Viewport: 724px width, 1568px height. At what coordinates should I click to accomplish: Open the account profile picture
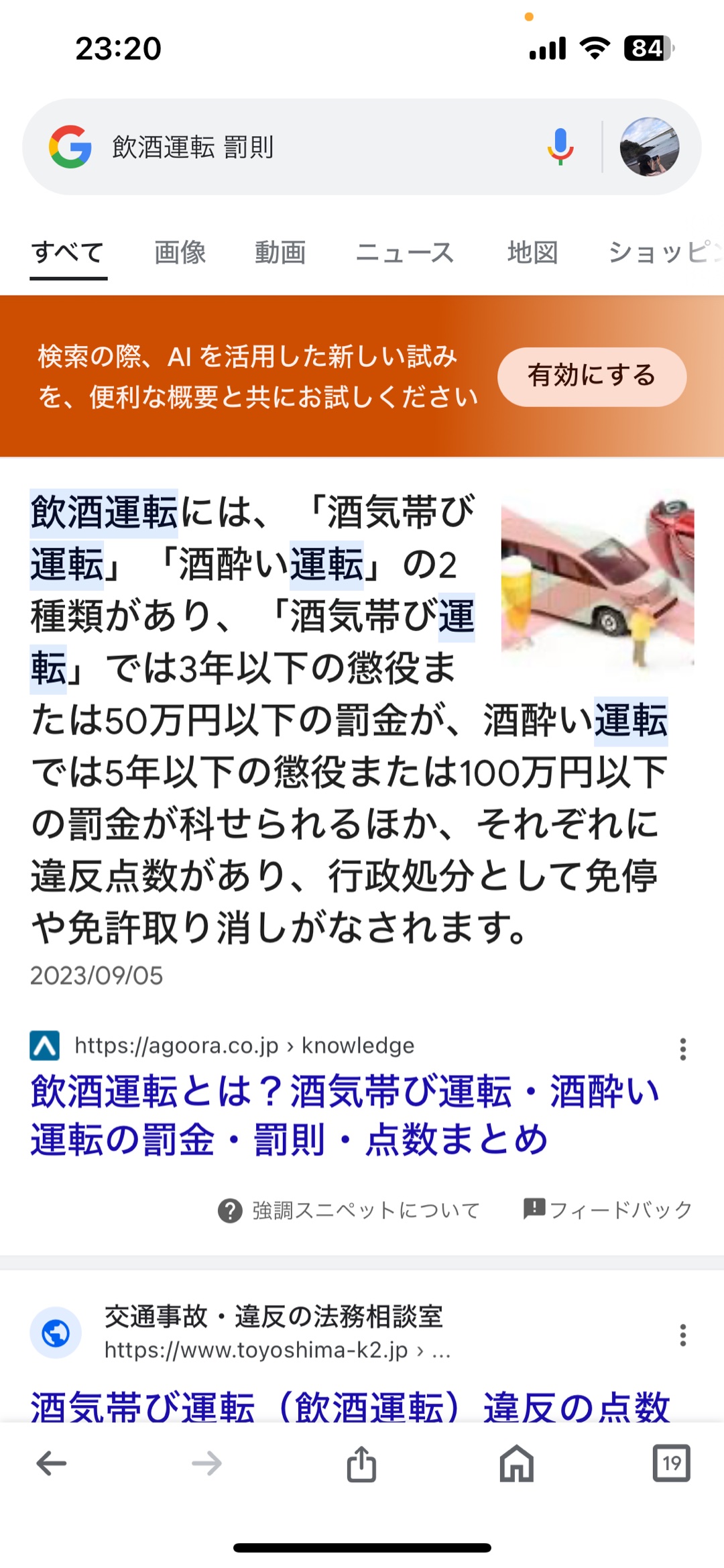tap(649, 147)
